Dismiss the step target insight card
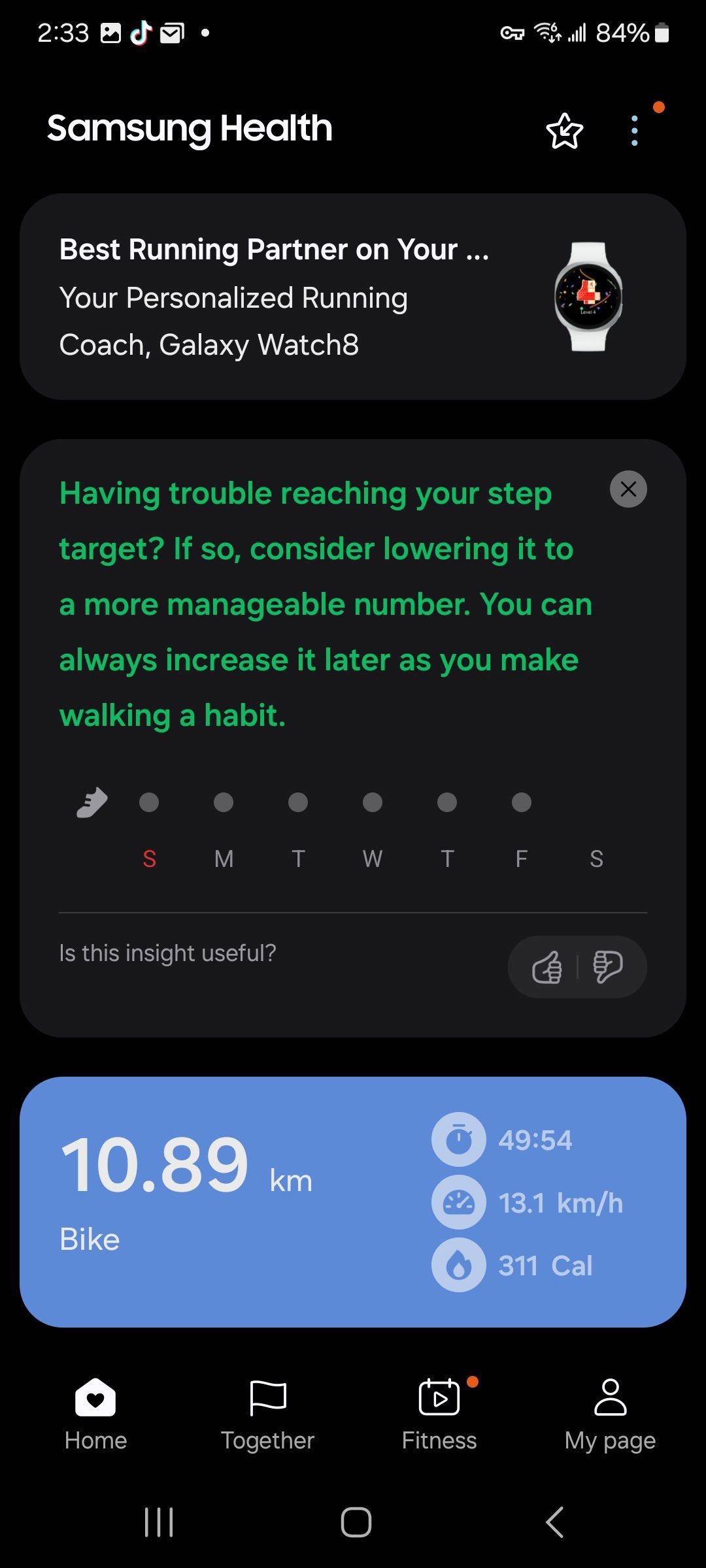Image resolution: width=706 pixels, height=1568 pixels. pos(628,489)
